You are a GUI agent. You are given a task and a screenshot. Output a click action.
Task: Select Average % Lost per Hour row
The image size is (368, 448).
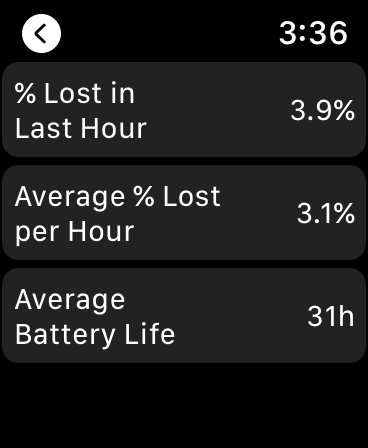pyautogui.click(x=184, y=213)
